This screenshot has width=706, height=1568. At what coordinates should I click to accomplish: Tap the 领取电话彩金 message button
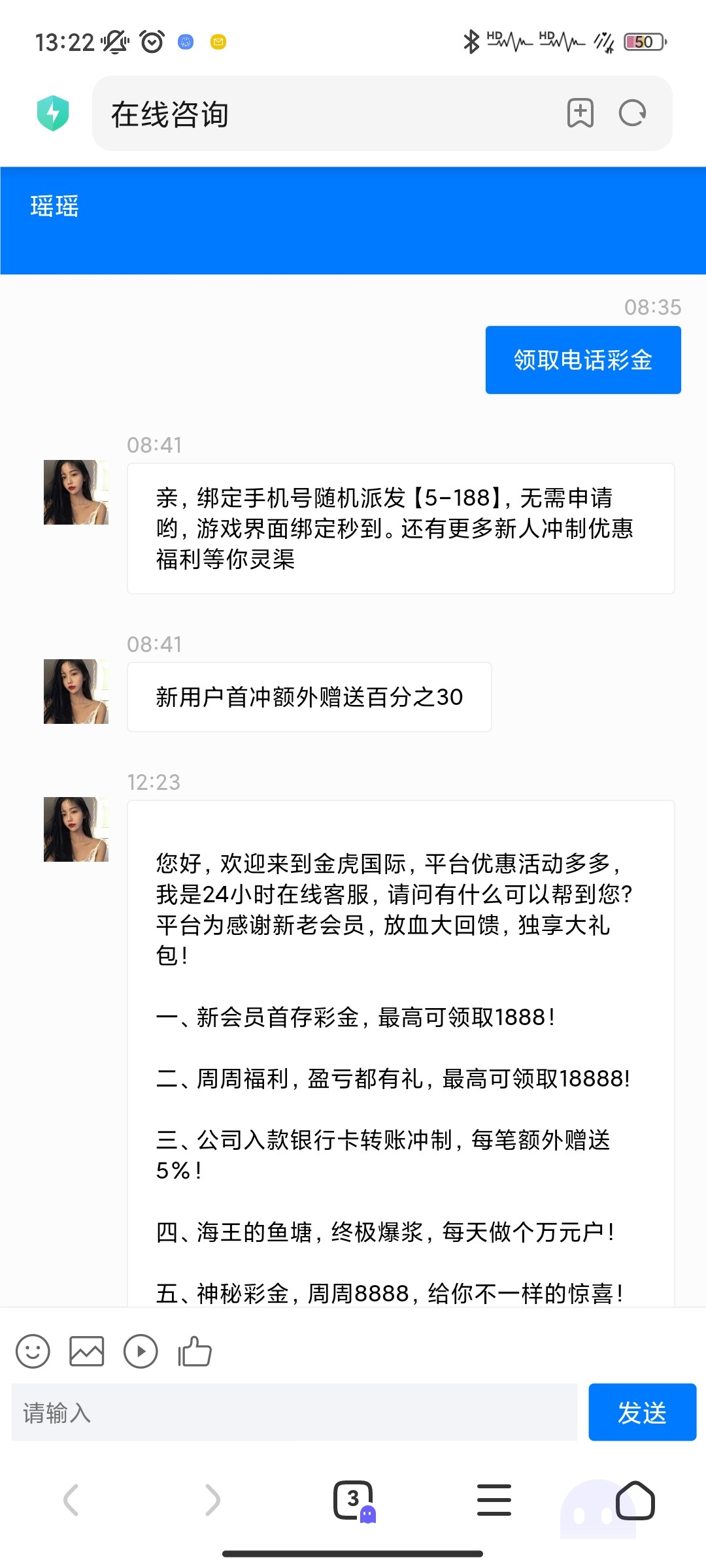(582, 360)
